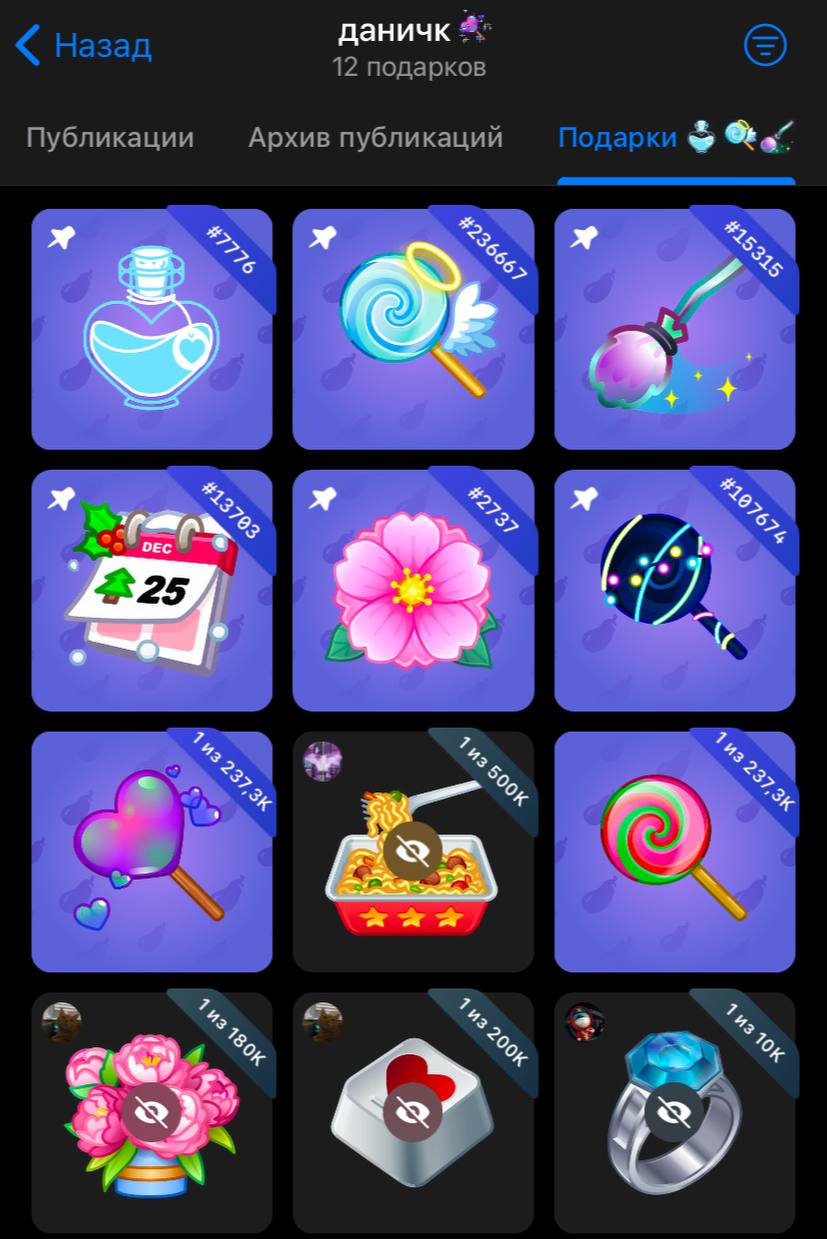Viewport: 827px width, 1239px height.
Task: Open red-green swirl lollipop gift
Action: [x=675, y=851]
